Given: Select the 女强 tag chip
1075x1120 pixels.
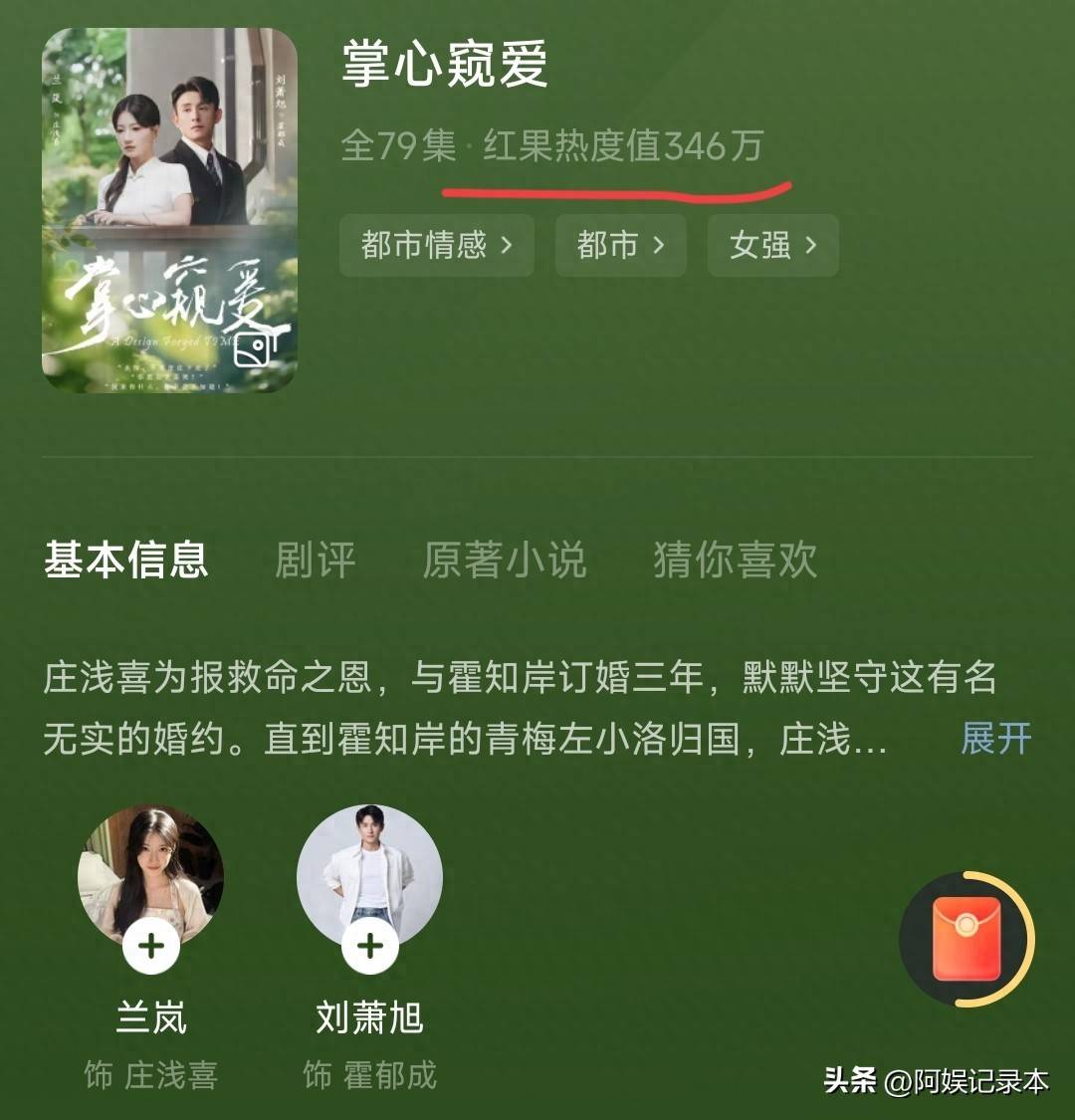Looking at the screenshot, I should click(772, 245).
